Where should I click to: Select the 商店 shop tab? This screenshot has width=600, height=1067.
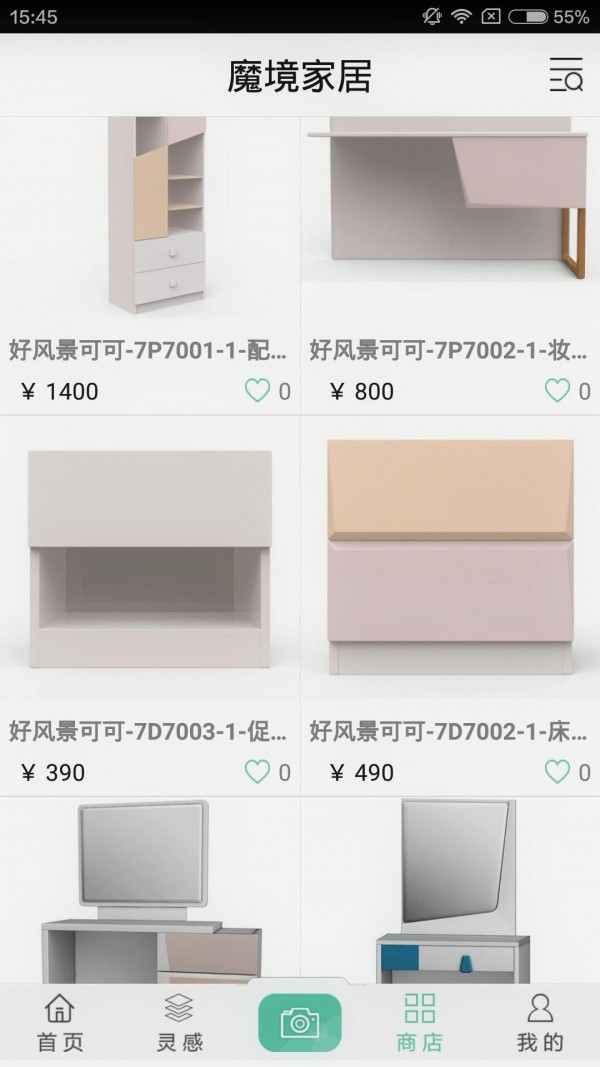[x=420, y=1022]
